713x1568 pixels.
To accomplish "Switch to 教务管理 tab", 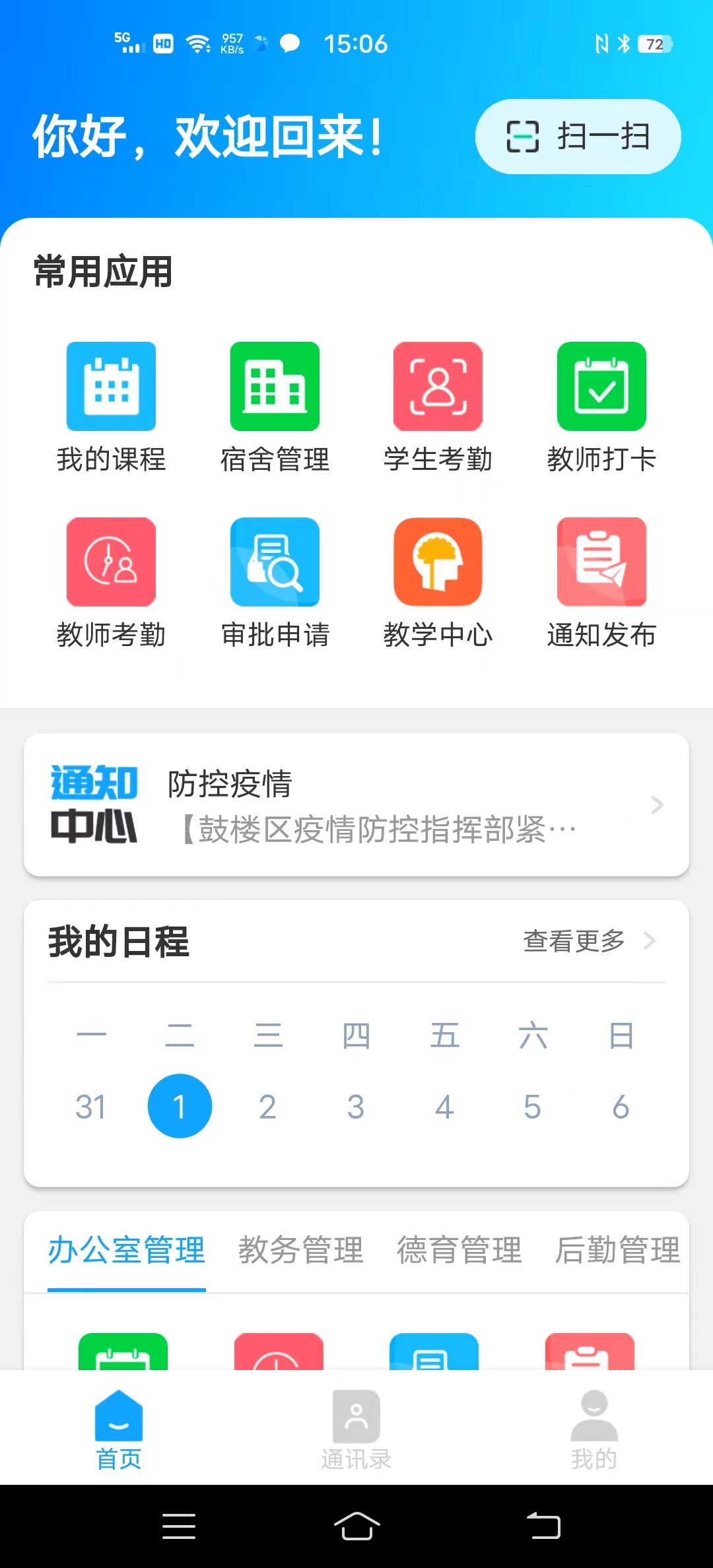I will [x=301, y=1250].
